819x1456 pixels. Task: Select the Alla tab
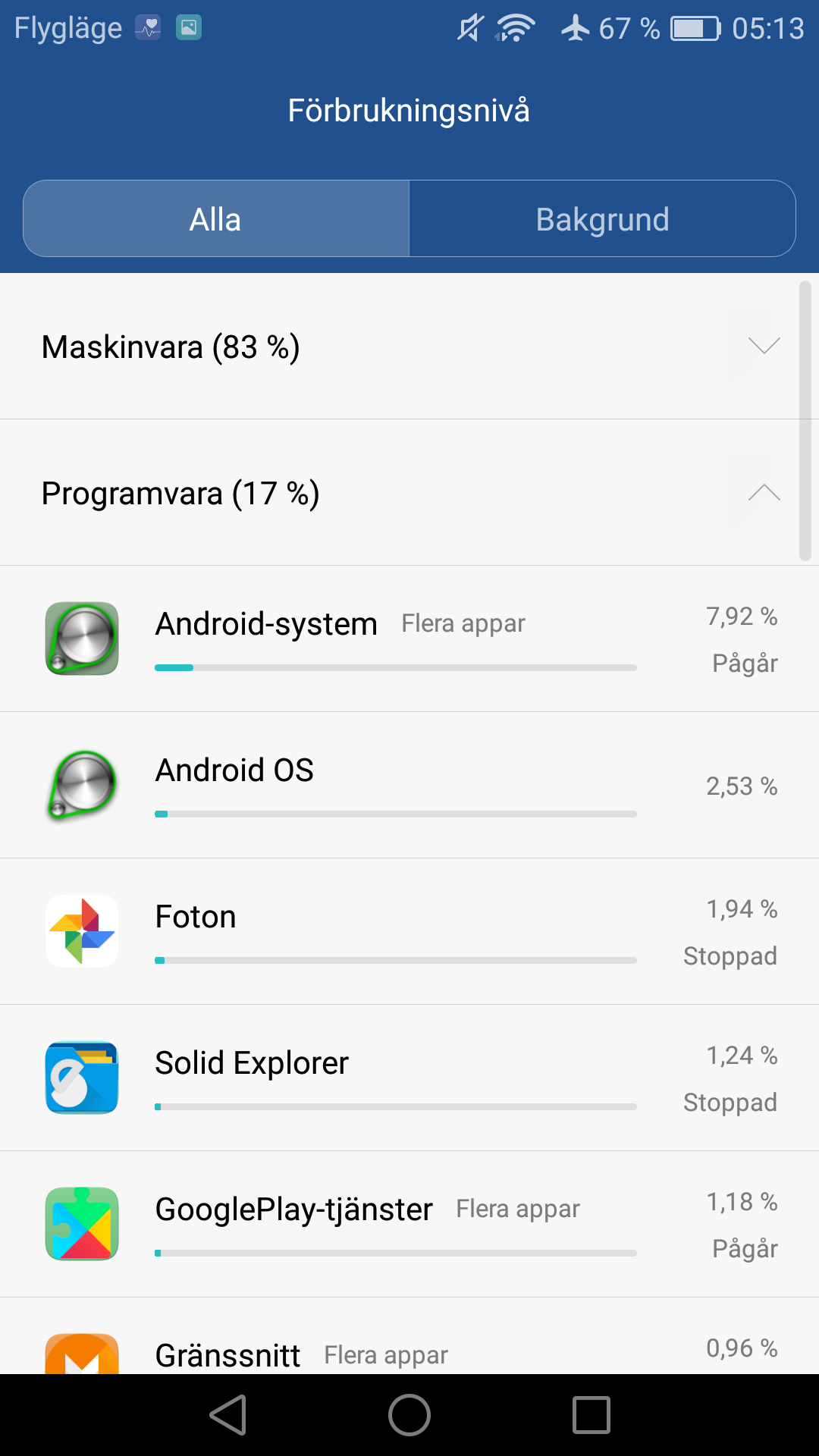(x=216, y=219)
